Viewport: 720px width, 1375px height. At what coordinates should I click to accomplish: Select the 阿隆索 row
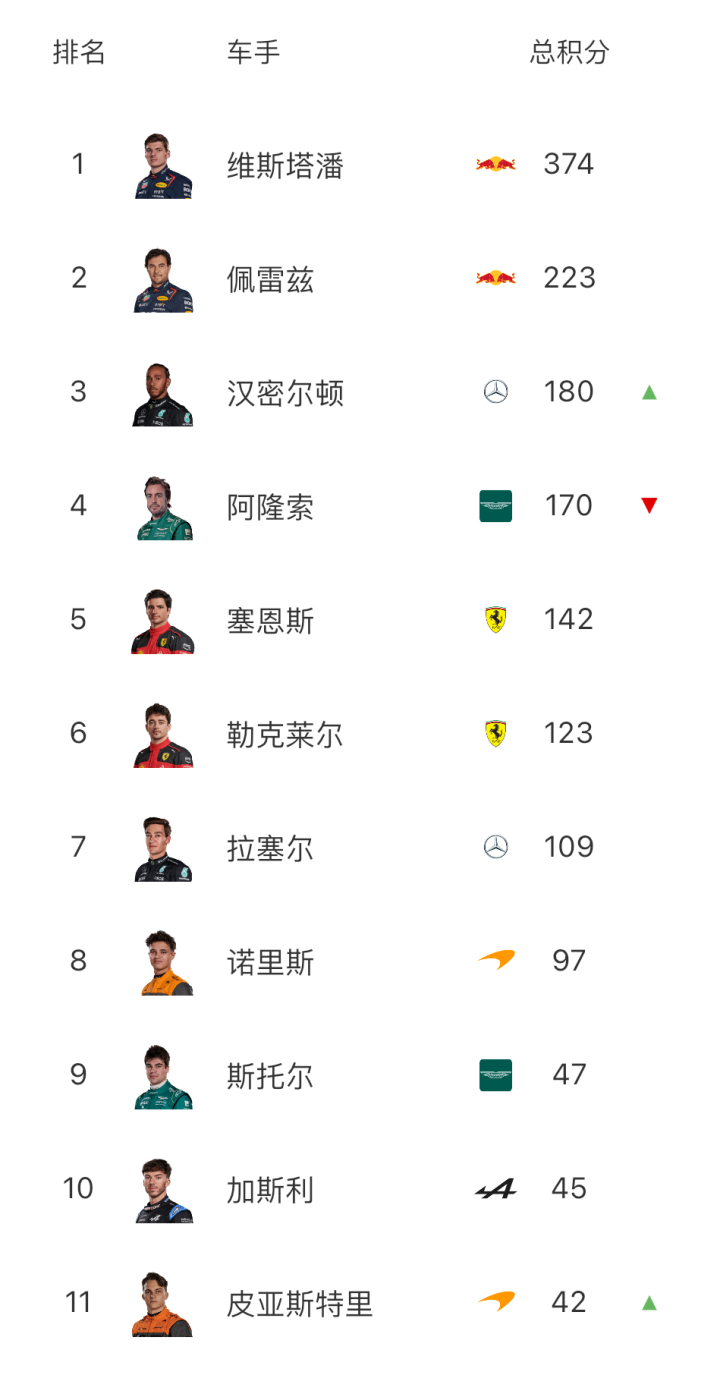360,506
